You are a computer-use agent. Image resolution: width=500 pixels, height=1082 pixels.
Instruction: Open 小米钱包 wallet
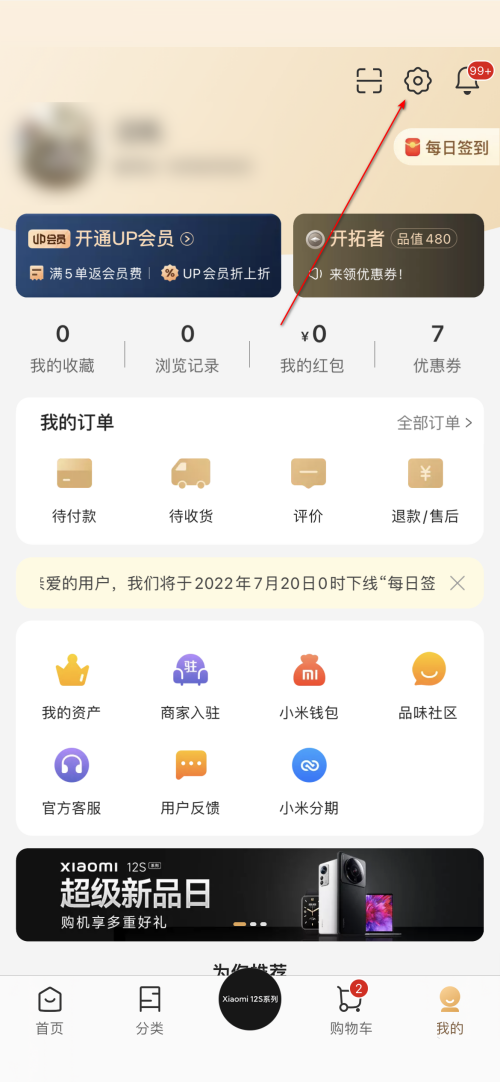(308, 687)
